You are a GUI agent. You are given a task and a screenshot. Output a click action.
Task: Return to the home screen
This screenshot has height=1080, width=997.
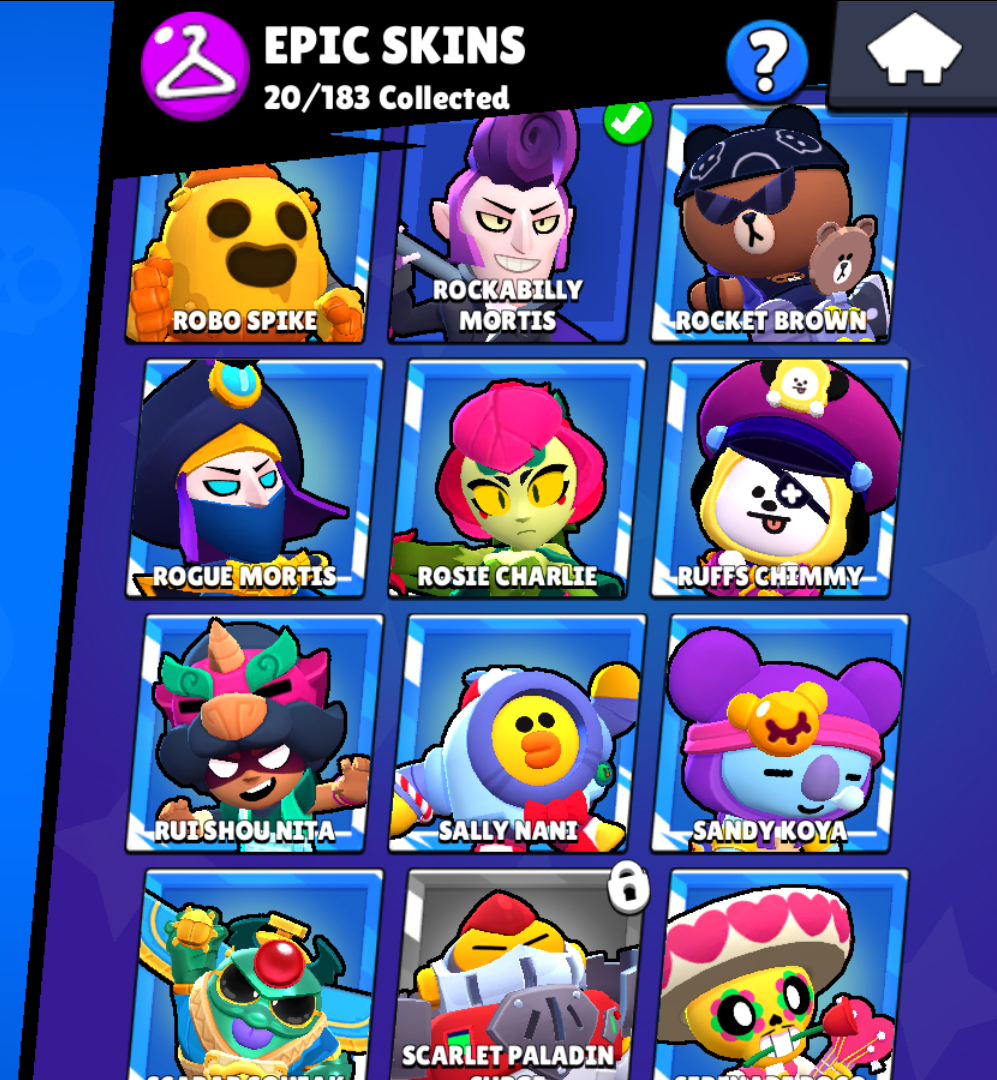coord(913,52)
